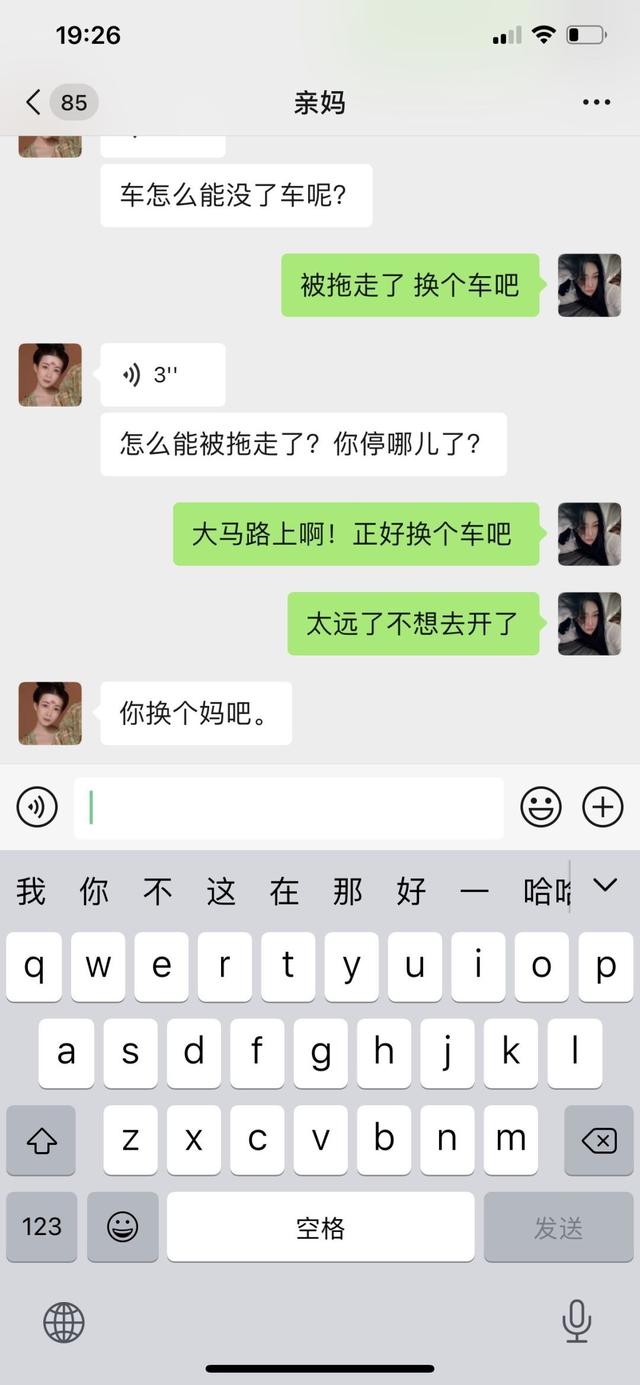The image size is (640, 1385).
Task: Tap the 空格 space key
Action: 320,1227
